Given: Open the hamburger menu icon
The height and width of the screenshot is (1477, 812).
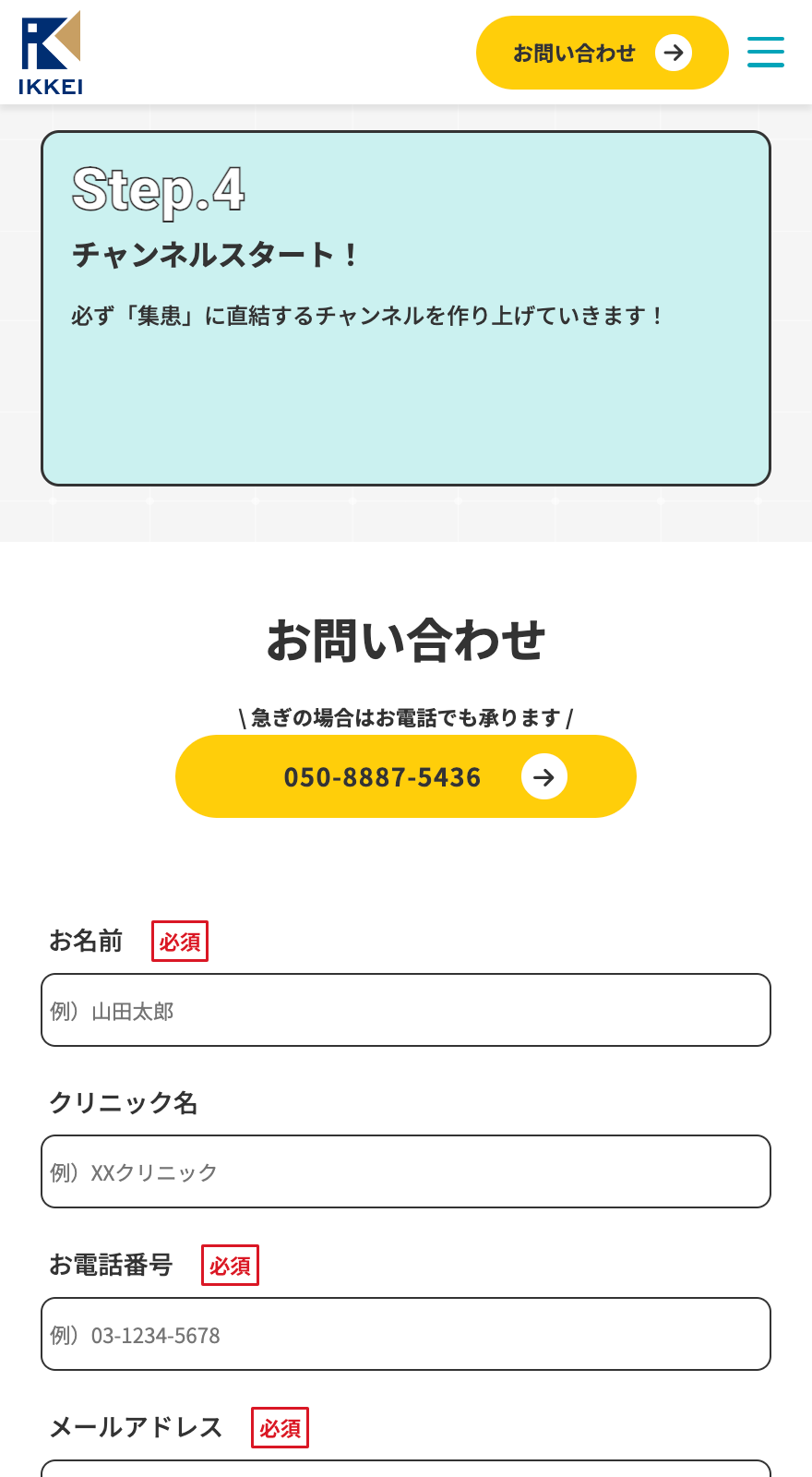Looking at the screenshot, I should click(x=765, y=53).
